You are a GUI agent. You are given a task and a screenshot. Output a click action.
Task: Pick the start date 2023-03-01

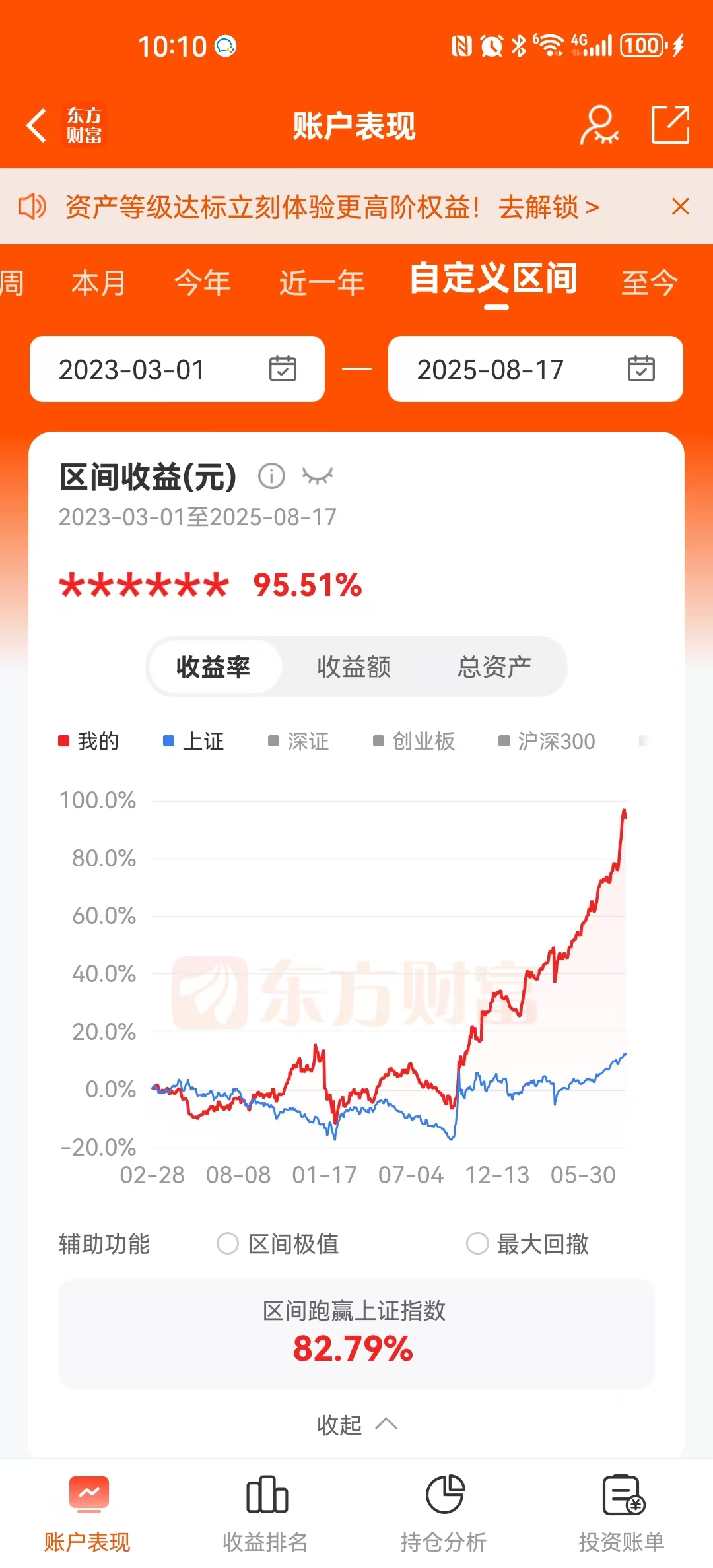point(177,370)
